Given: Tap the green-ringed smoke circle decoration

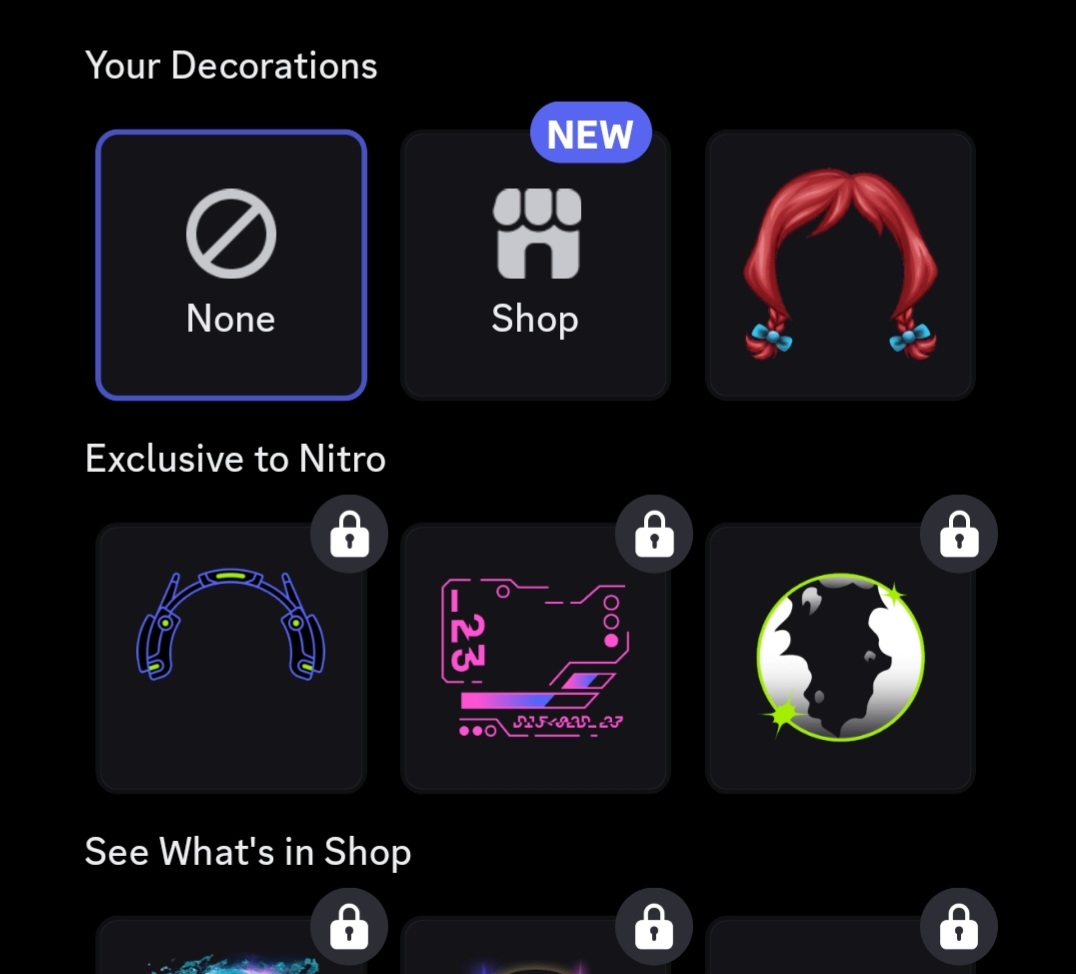Looking at the screenshot, I should [x=840, y=657].
